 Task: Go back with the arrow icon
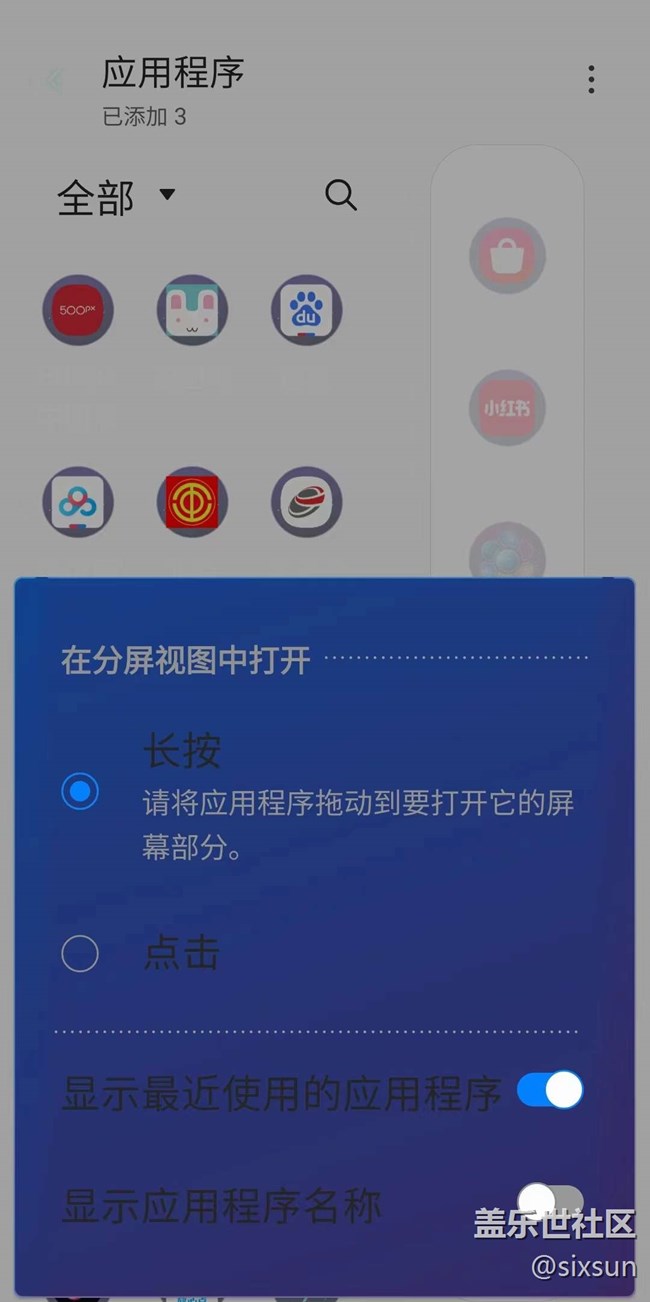(x=52, y=80)
